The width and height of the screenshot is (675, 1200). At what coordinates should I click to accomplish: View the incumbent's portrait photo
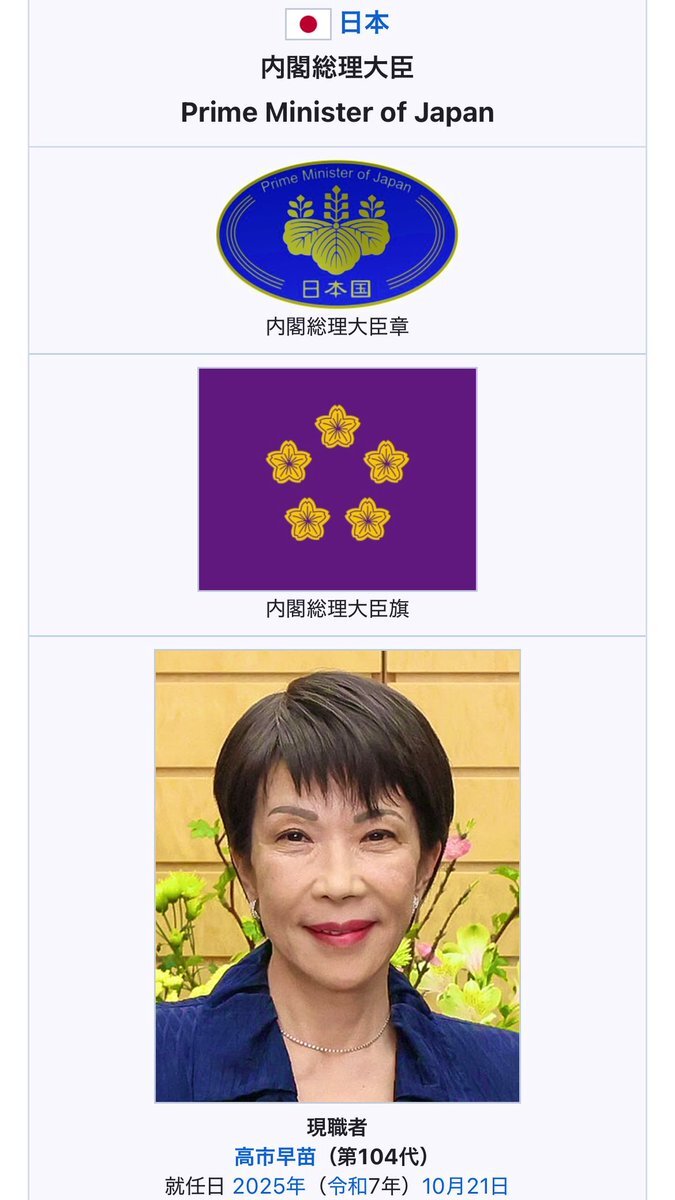[x=337, y=876]
